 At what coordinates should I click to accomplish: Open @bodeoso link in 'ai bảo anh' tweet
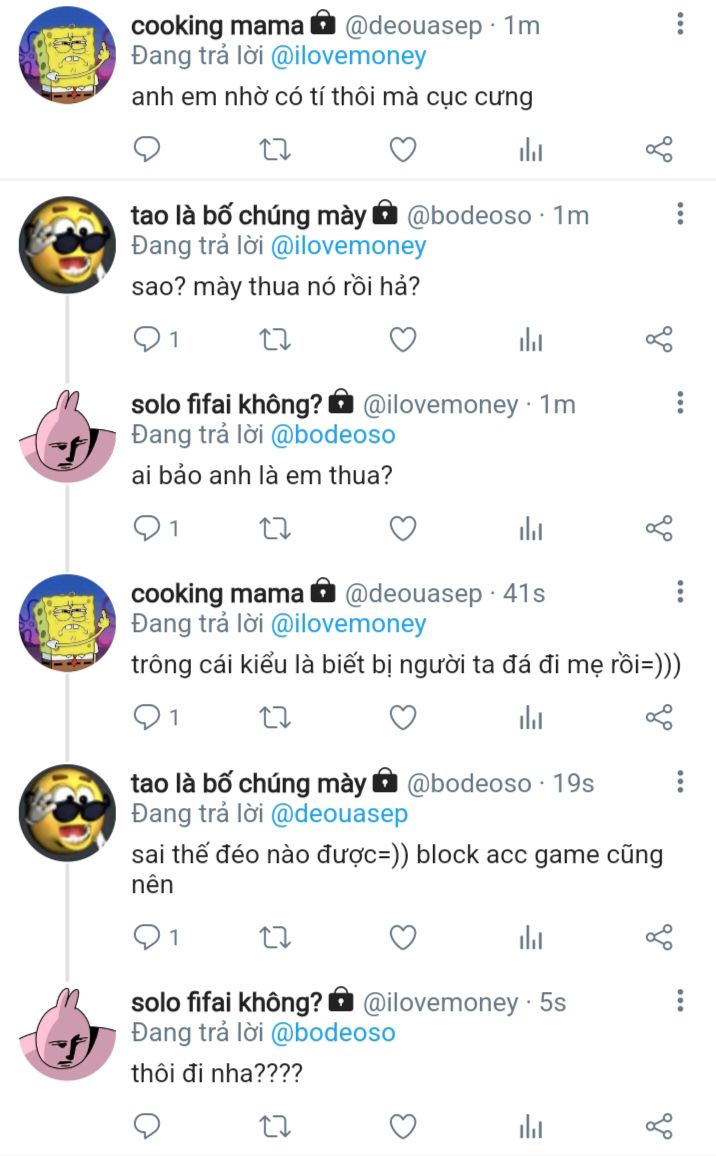tap(333, 435)
